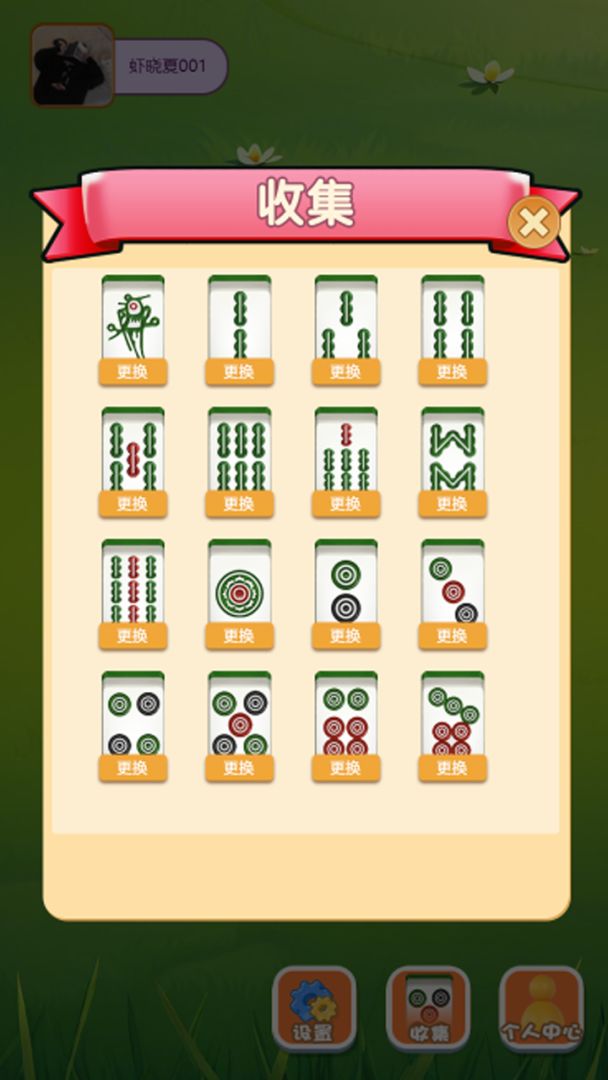
Task: Tap 更换 under the bird bamboo tile
Action: pos(133,372)
